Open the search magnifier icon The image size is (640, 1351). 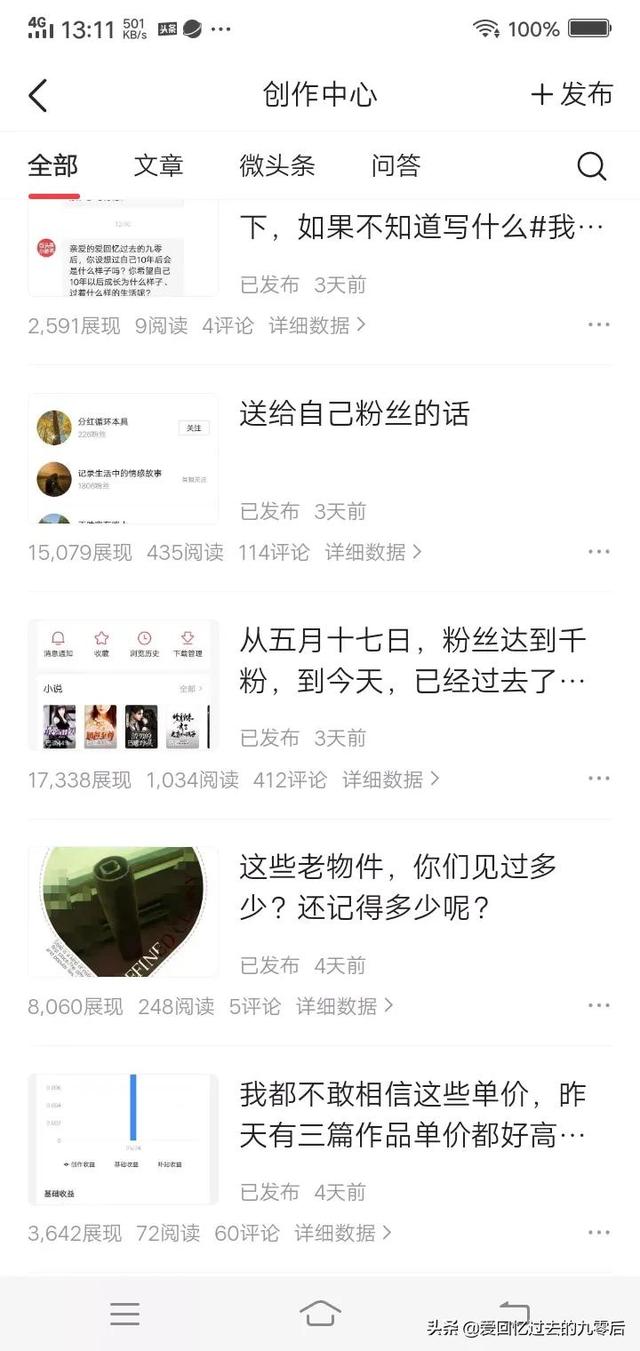[x=591, y=166]
